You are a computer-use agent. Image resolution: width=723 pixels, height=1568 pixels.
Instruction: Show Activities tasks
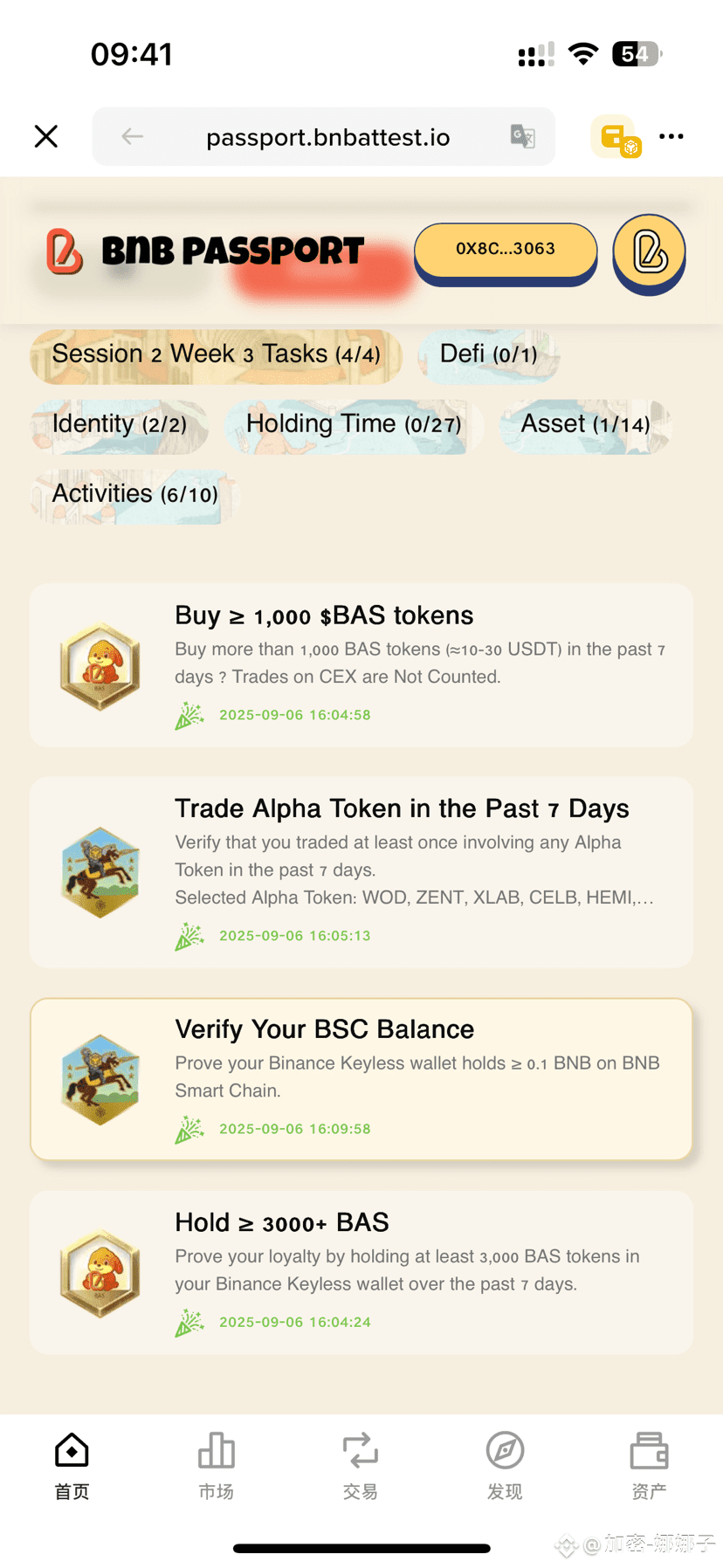134,496
